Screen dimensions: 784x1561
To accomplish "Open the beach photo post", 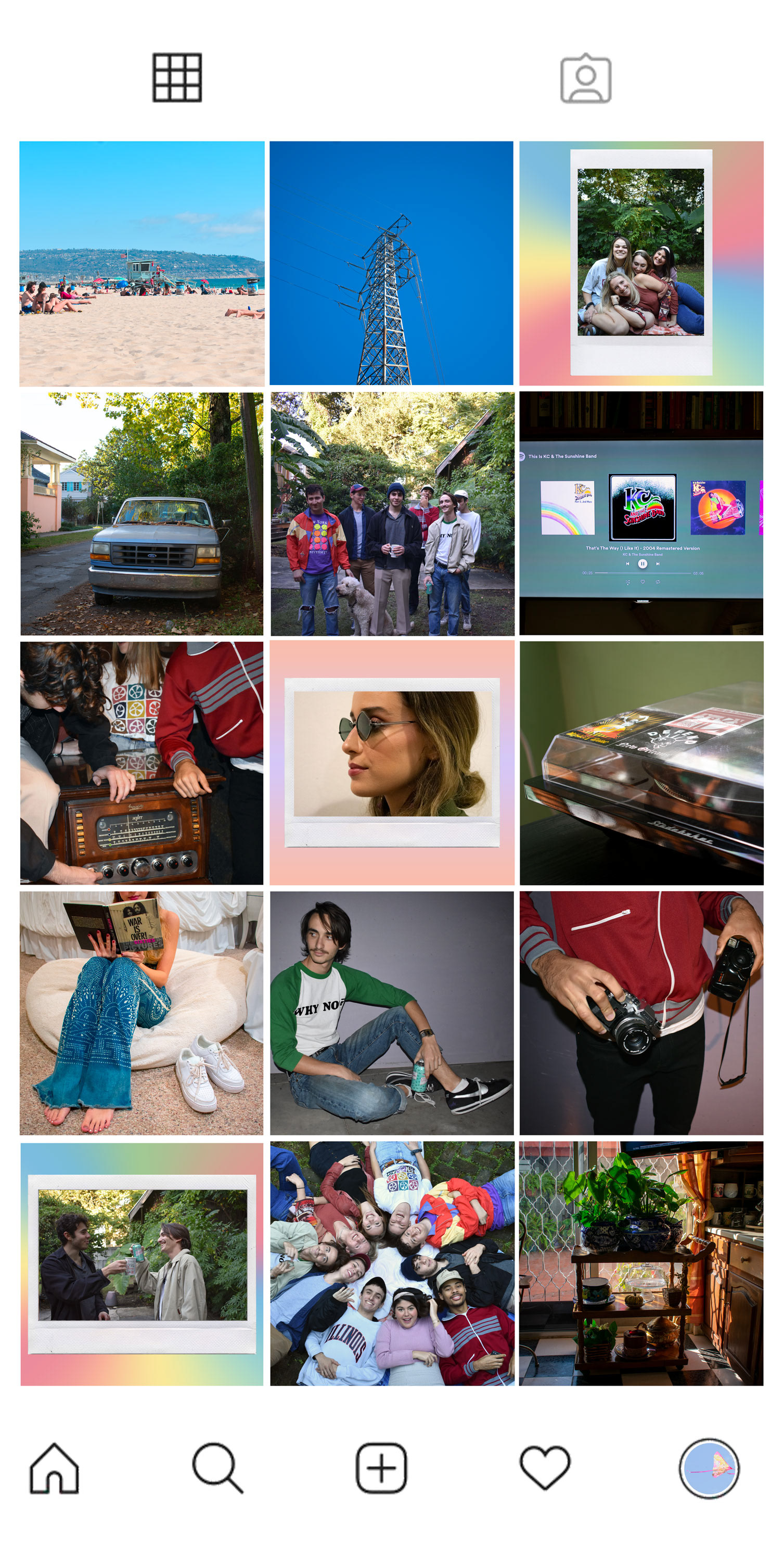I will point(142,264).
